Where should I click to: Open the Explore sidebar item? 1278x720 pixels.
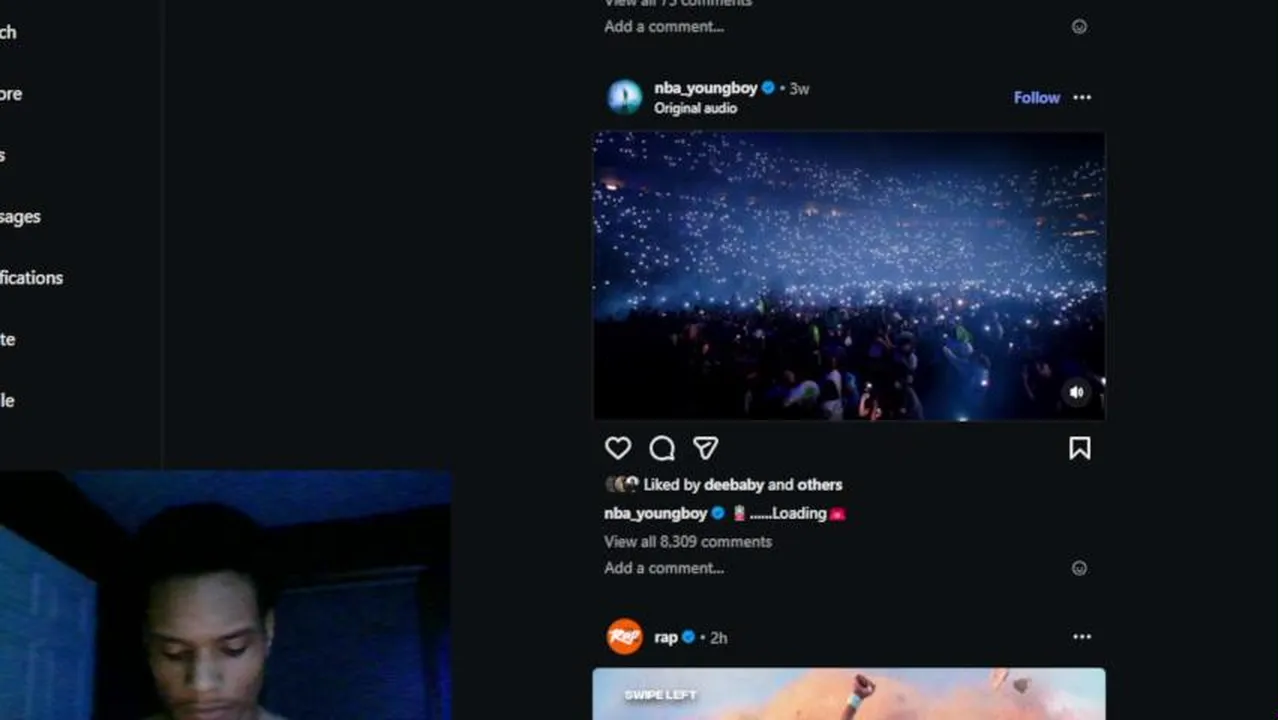point(11,93)
